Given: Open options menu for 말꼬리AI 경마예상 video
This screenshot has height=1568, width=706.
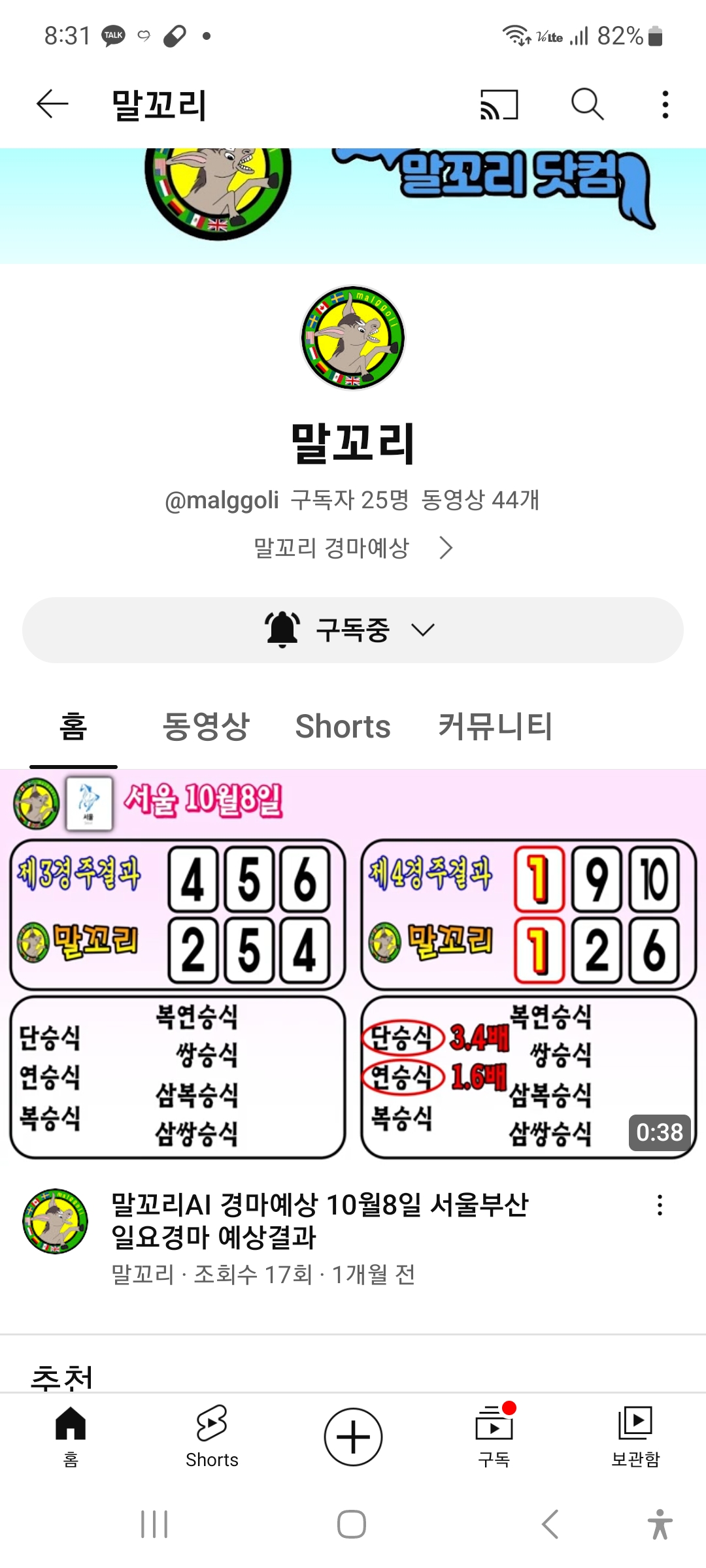Looking at the screenshot, I should [x=660, y=1205].
